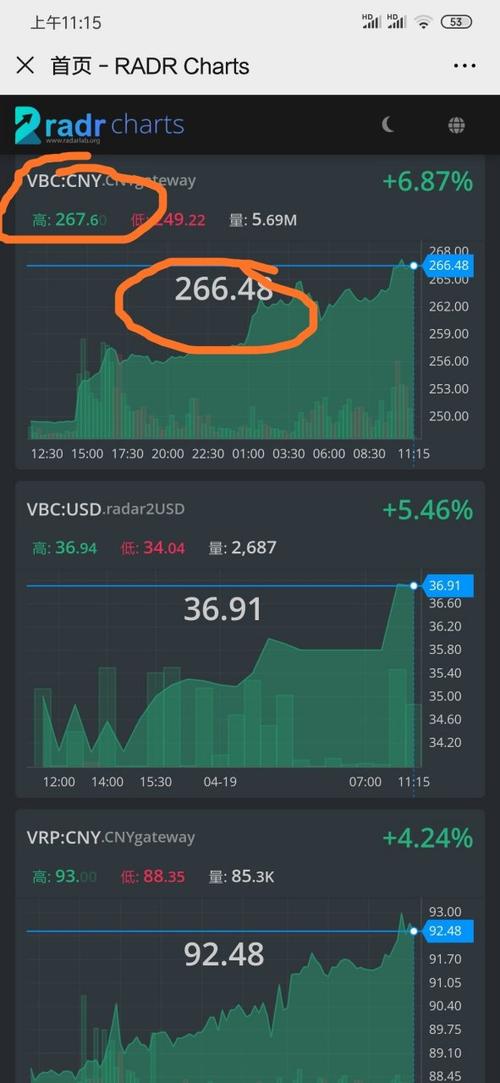Open the language globe icon
This screenshot has width=500, height=1083.
coord(456,125)
